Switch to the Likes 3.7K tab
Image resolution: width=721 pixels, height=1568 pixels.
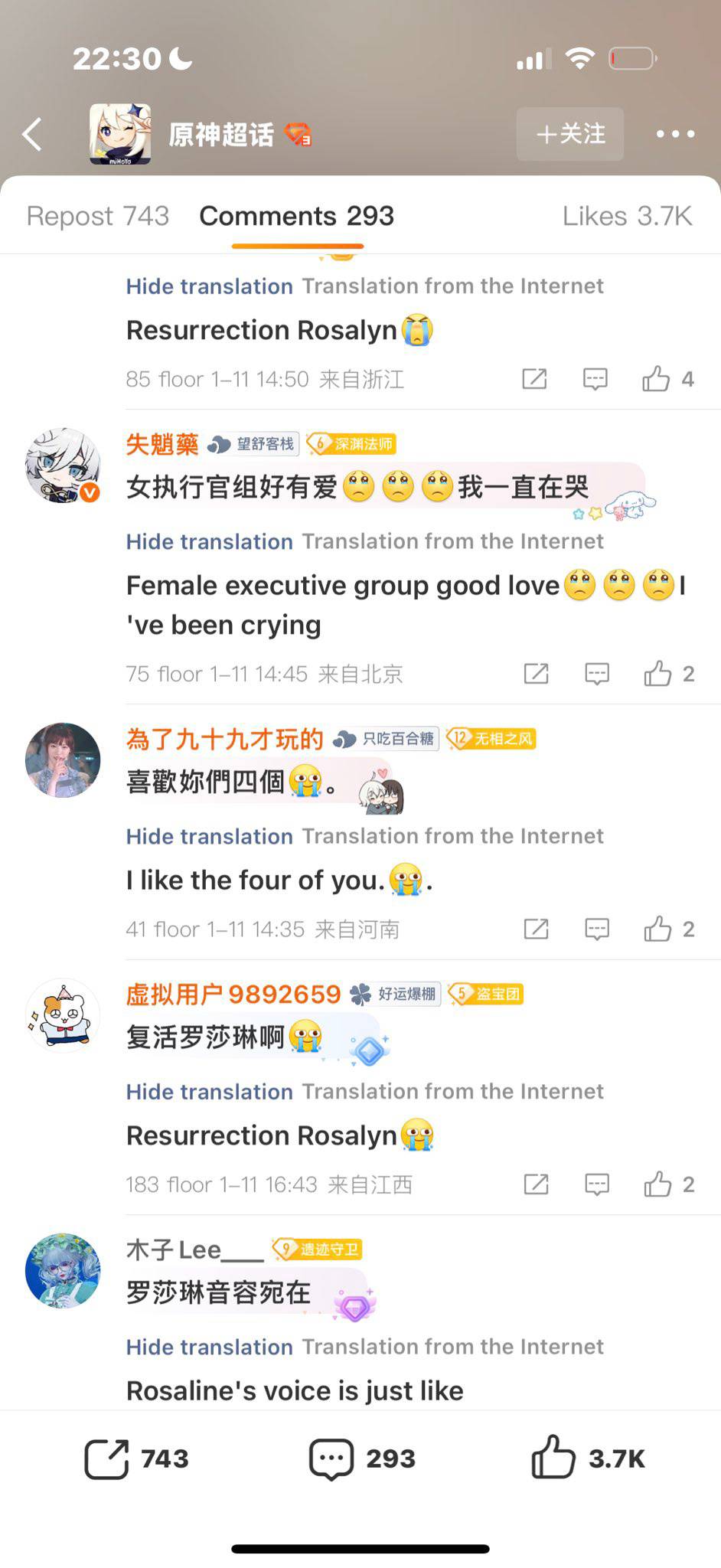627,217
